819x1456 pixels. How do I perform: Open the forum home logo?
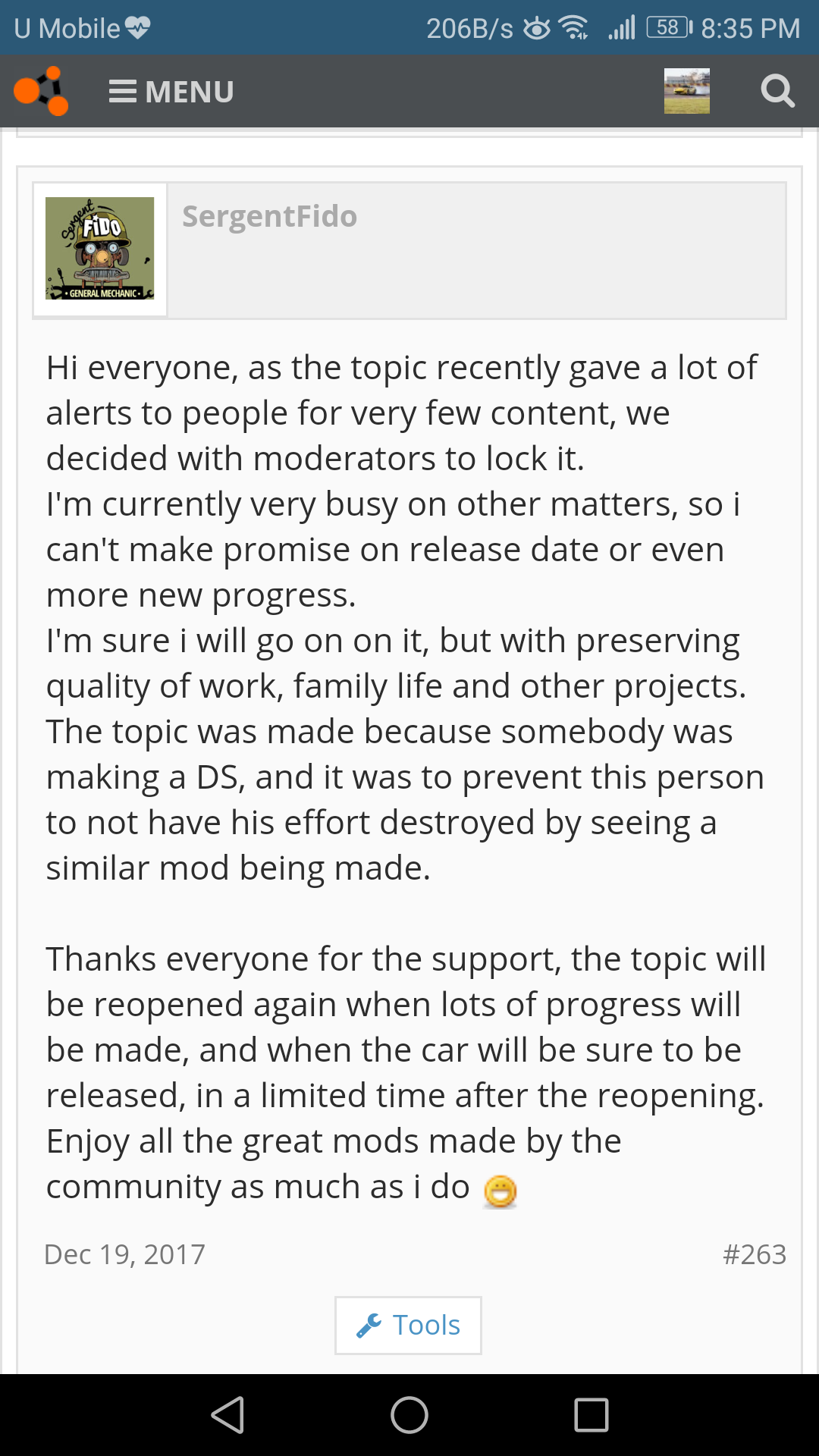(x=42, y=91)
